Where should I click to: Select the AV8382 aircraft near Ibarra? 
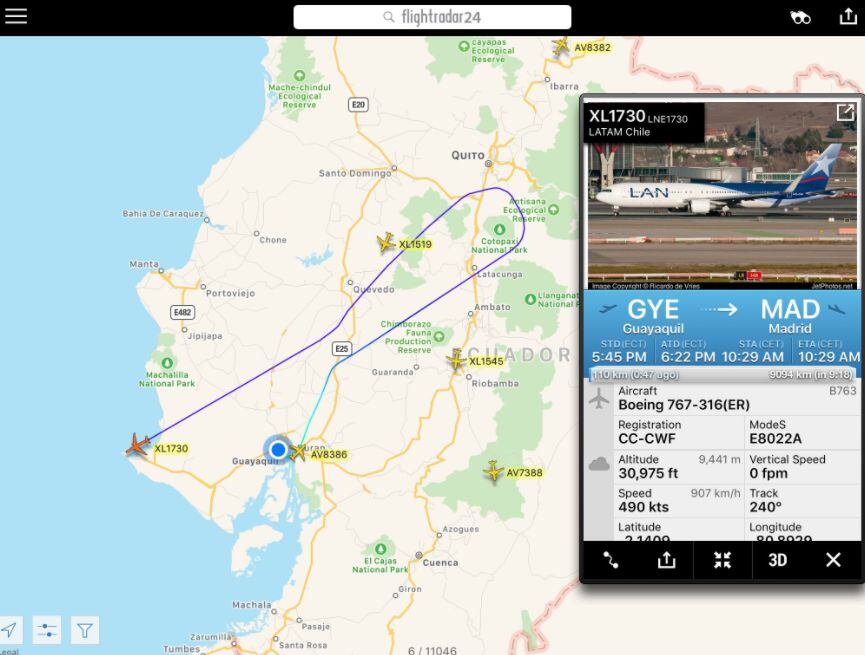[561, 46]
